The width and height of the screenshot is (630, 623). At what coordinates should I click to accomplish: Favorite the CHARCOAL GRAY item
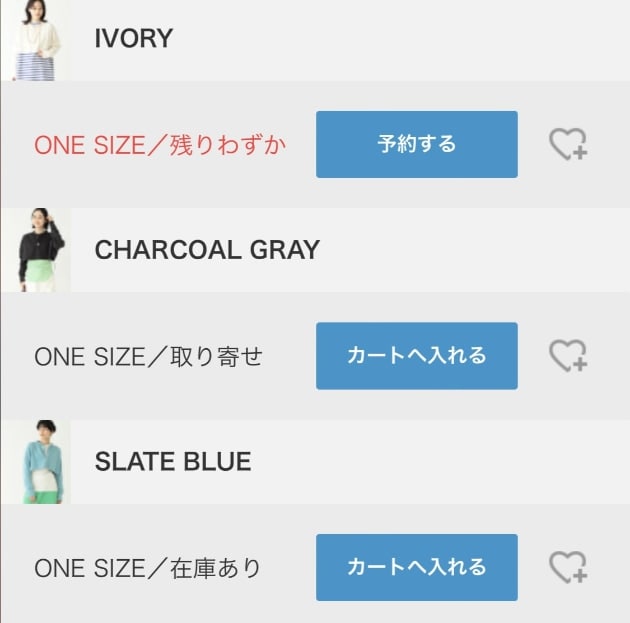click(x=568, y=356)
